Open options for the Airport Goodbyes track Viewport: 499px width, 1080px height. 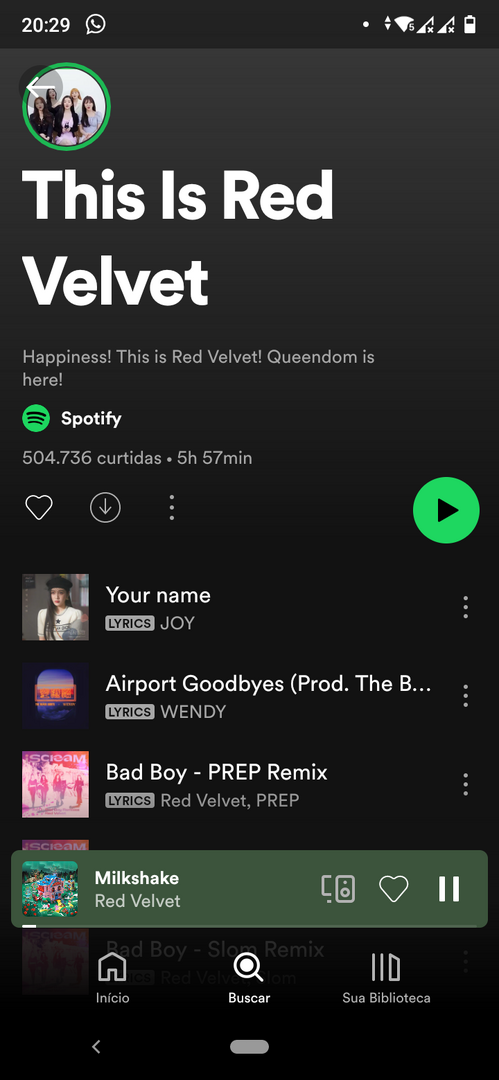point(466,696)
